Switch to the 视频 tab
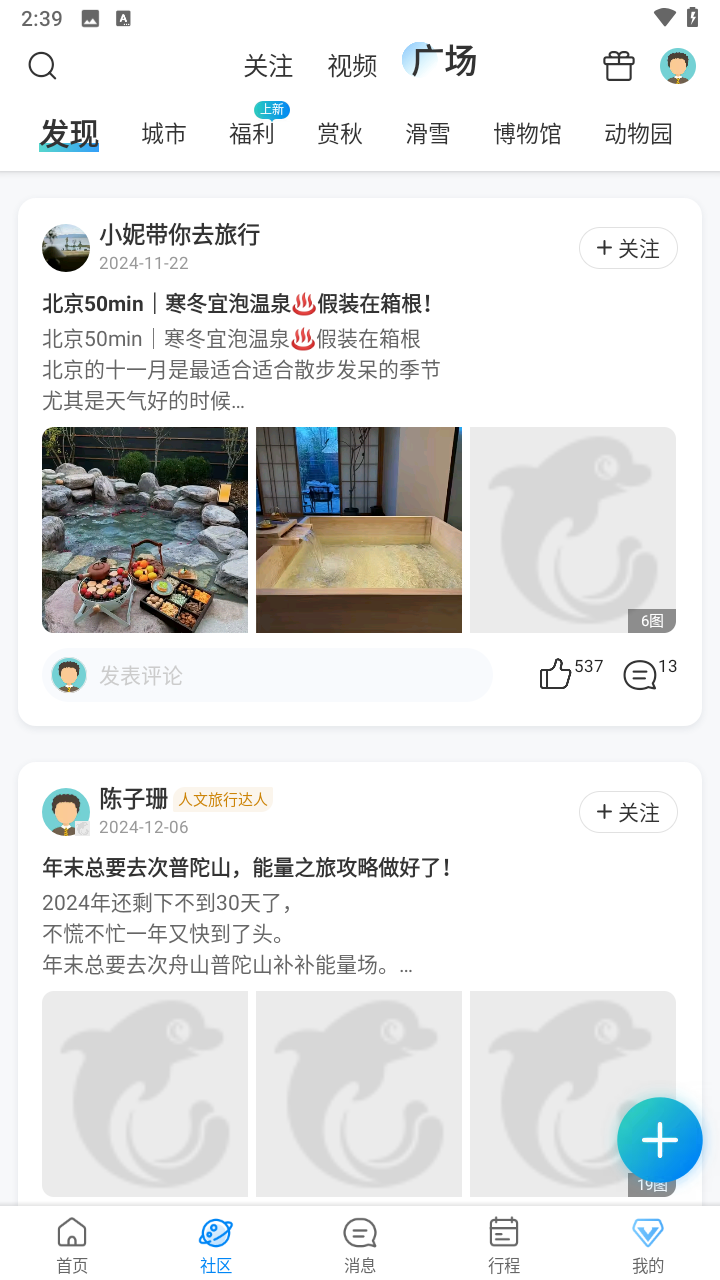Screen dimensions: 720x1280 (352, 66)
